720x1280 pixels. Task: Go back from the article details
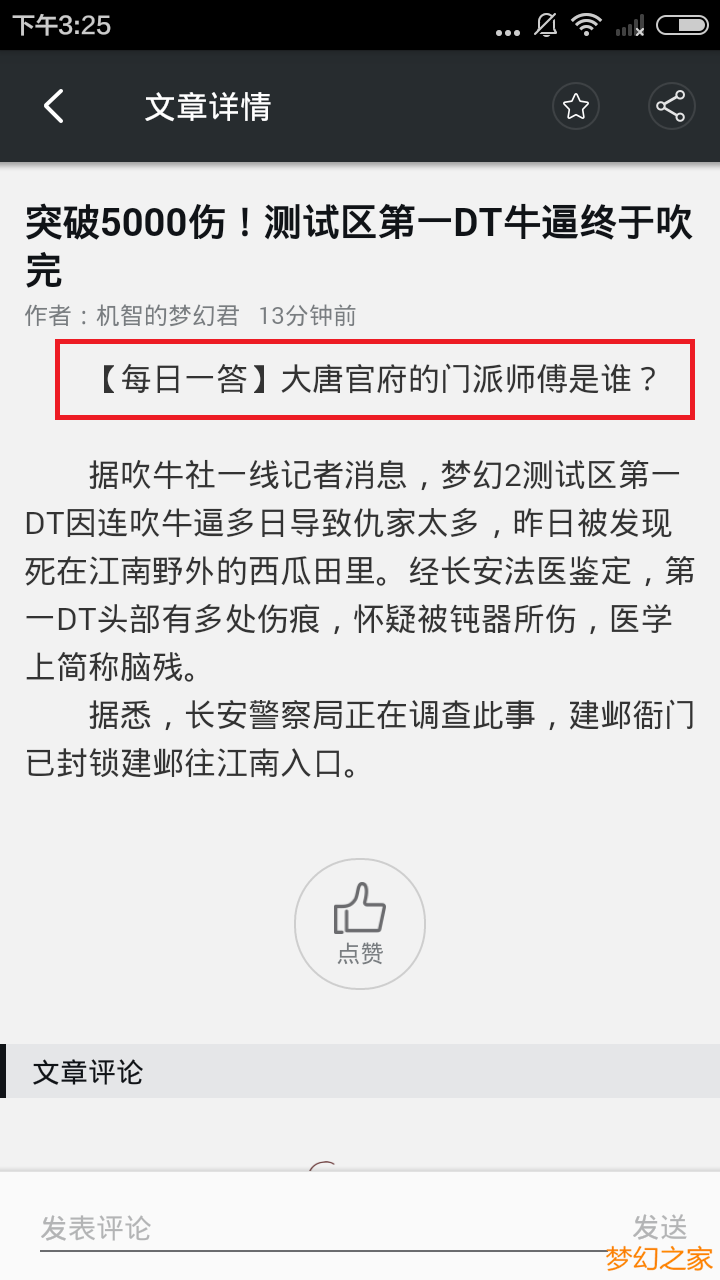(54, 106)
